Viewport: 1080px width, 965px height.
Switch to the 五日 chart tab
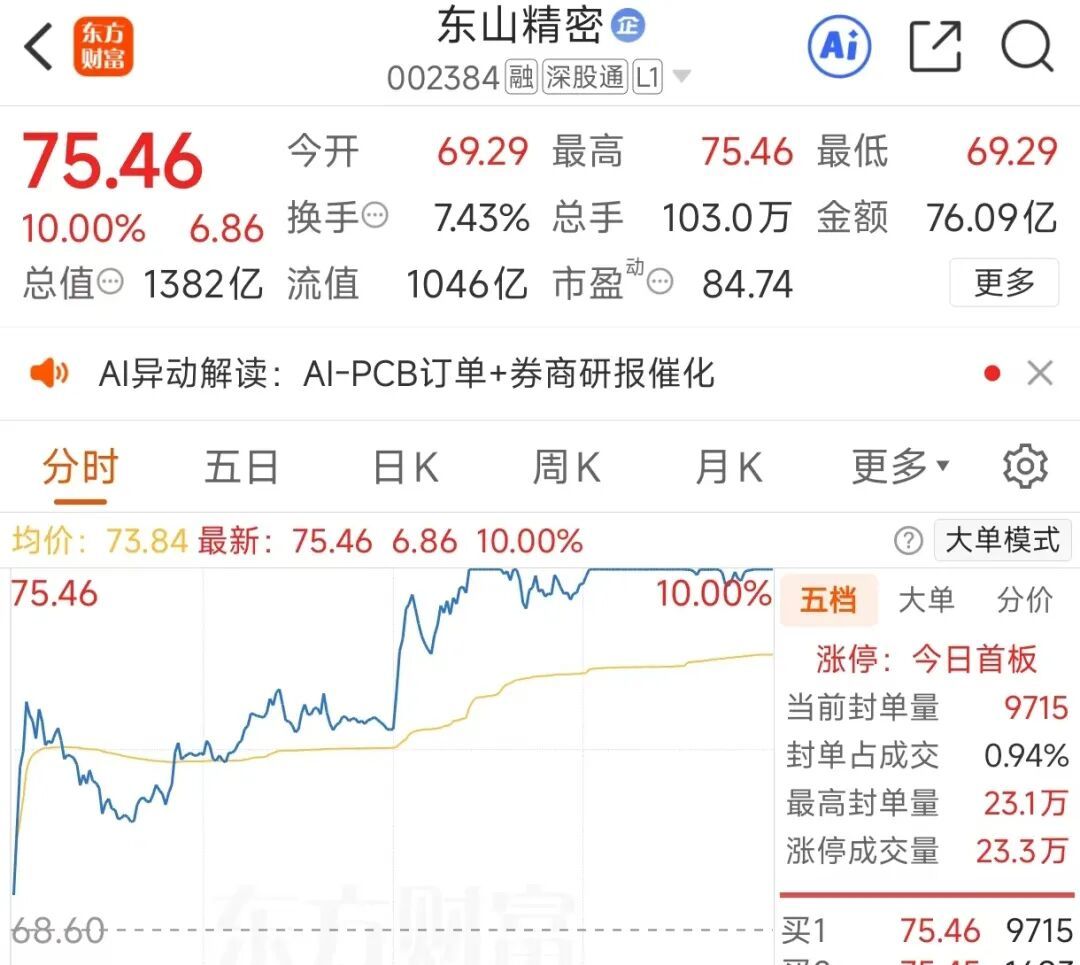pyautogui.click(x=240, y=467)
